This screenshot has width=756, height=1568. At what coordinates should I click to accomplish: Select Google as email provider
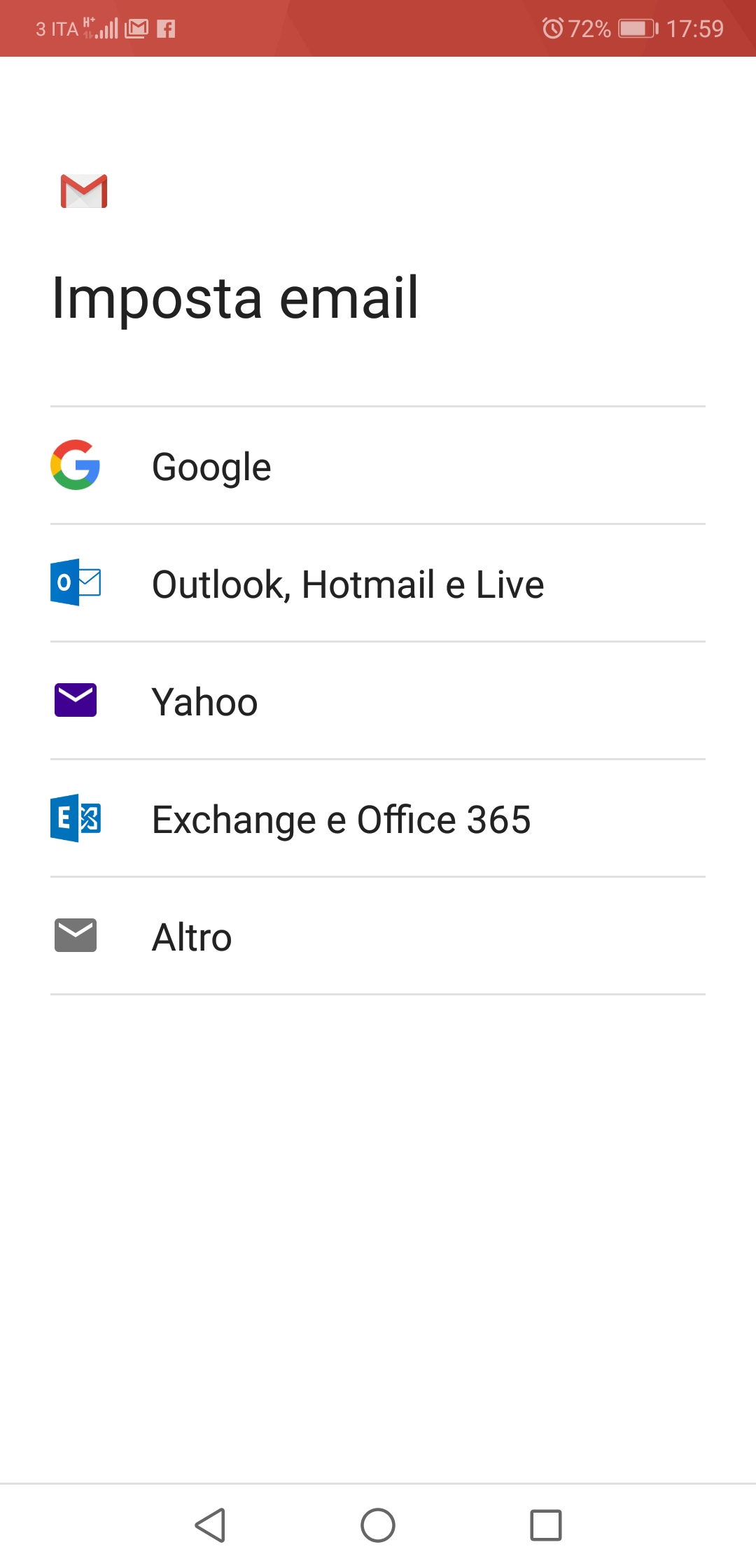pyautogui.click(x=378, y=465)
